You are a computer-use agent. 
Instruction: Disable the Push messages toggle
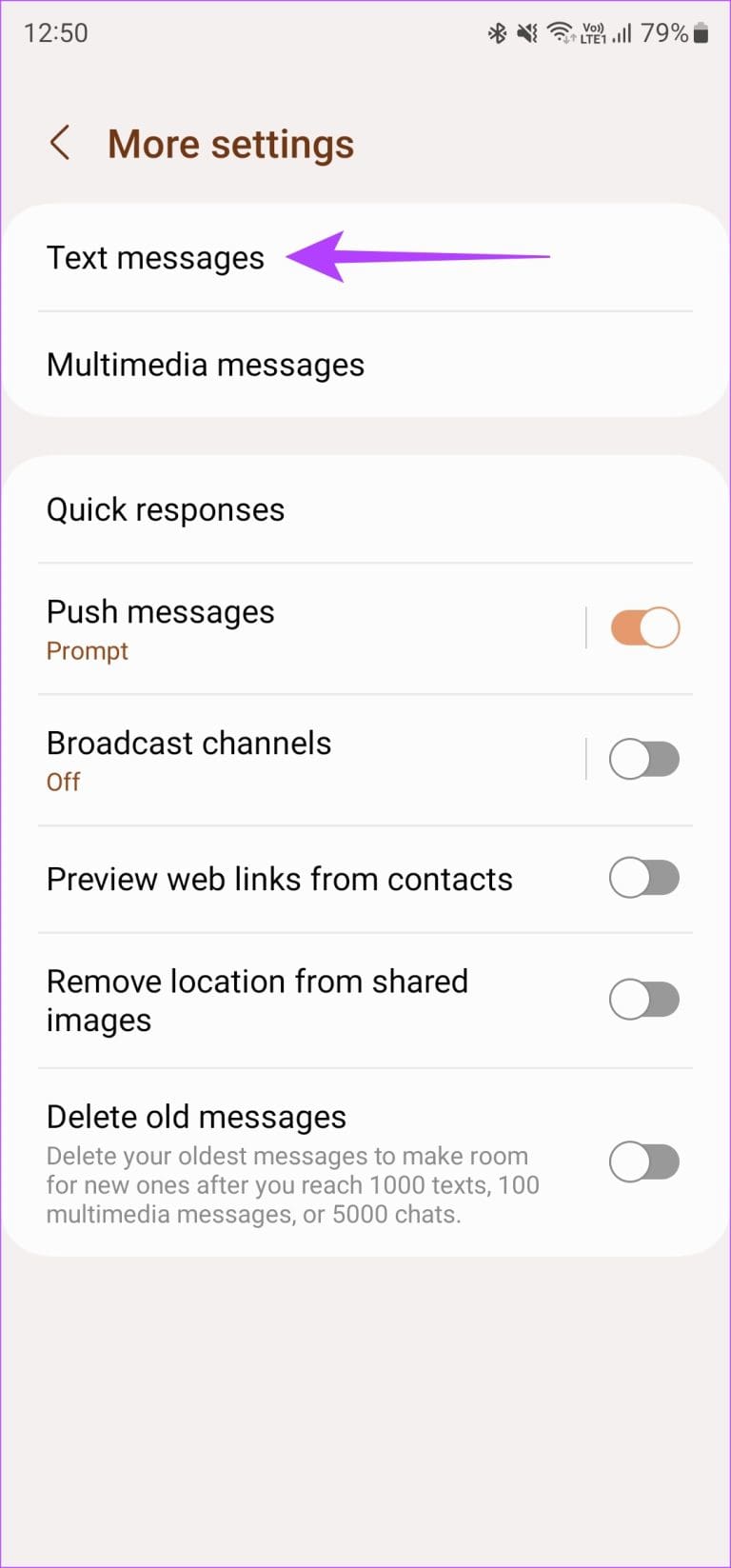[x=644, y=627]
